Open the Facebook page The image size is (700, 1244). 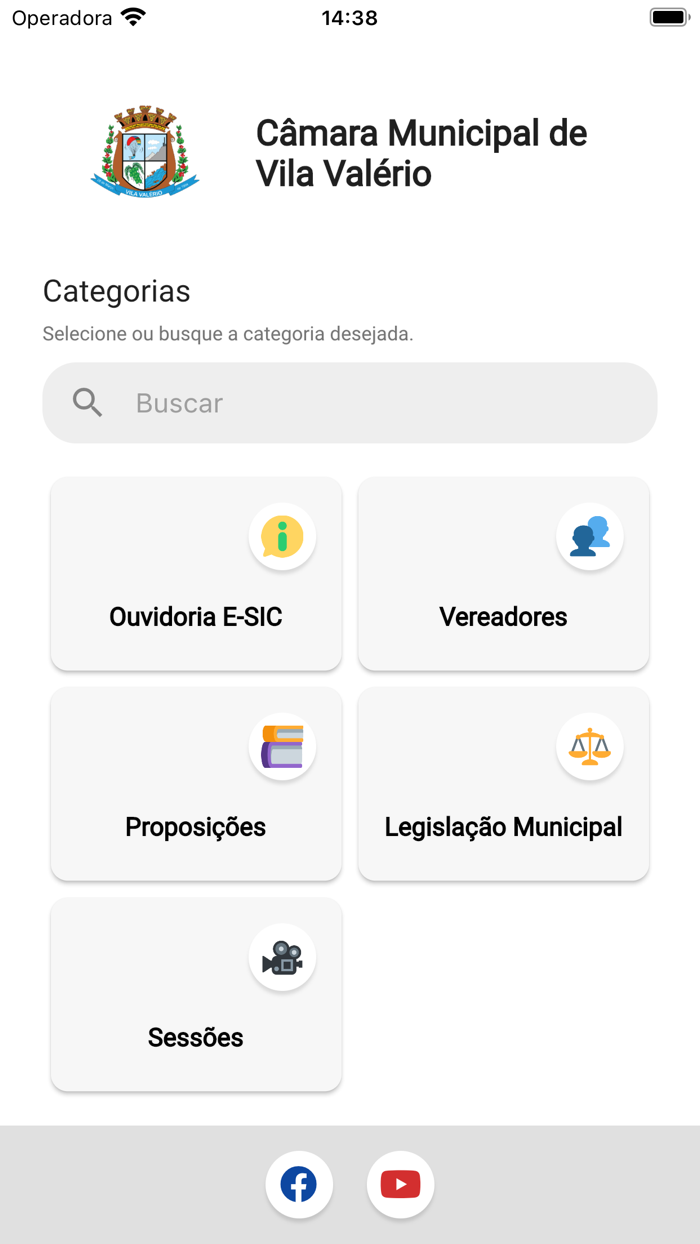(x=299, y=1185)
